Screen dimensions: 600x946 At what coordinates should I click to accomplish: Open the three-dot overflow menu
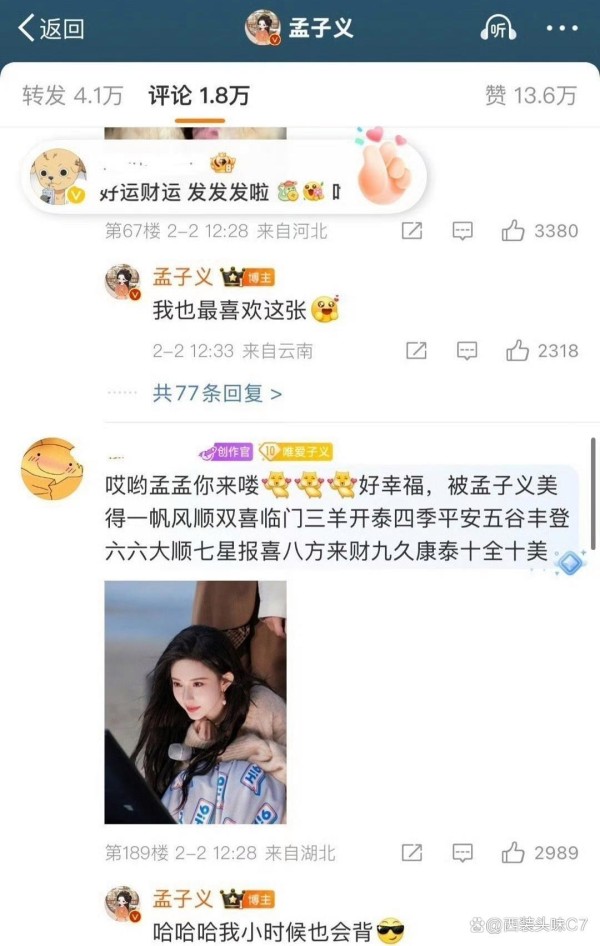coord(562,29)
